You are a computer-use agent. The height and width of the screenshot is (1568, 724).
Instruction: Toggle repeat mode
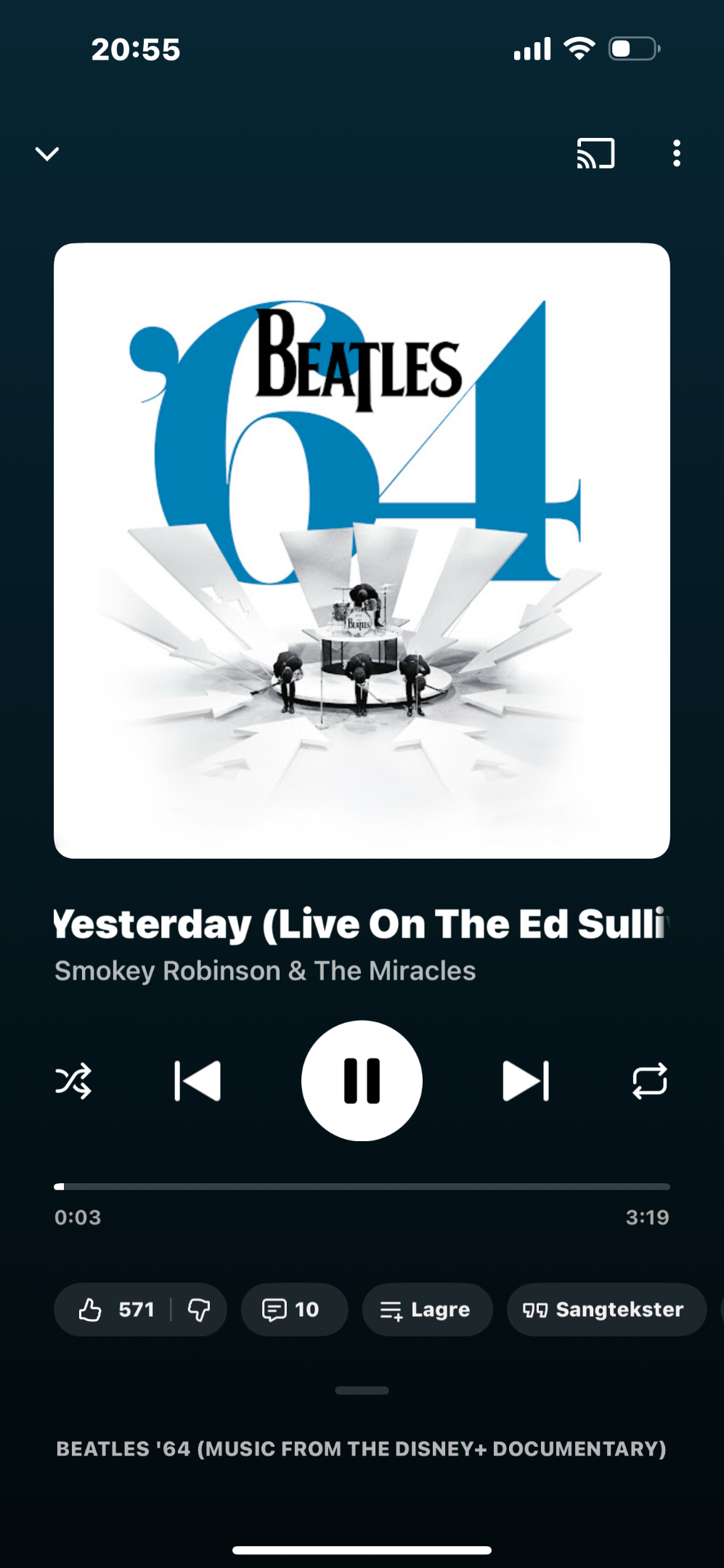coord(649,1081)
